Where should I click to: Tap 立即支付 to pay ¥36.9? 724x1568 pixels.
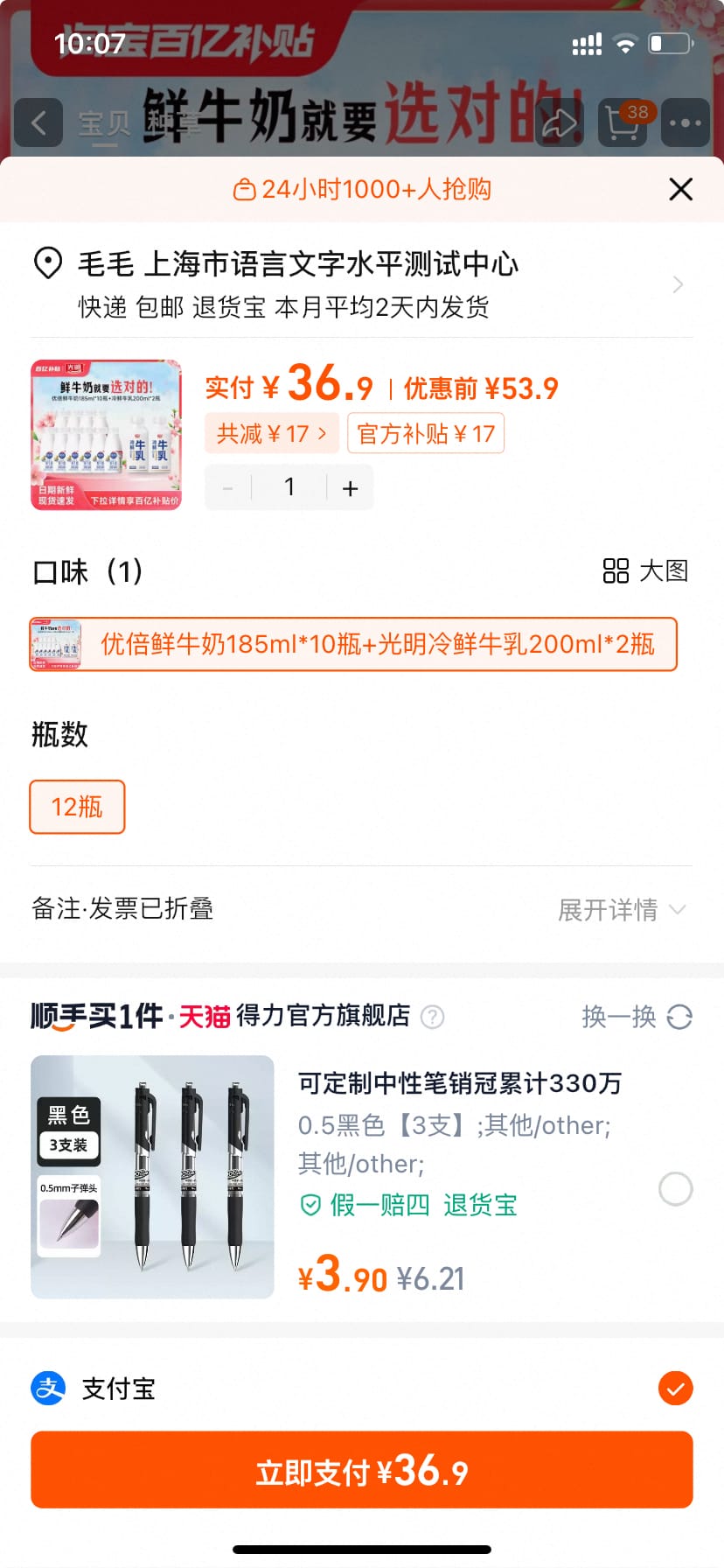362,1470
